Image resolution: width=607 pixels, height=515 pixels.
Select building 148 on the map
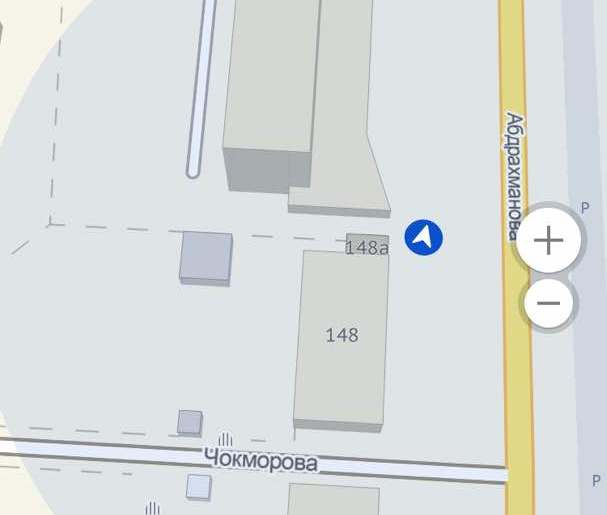[341, 335]
